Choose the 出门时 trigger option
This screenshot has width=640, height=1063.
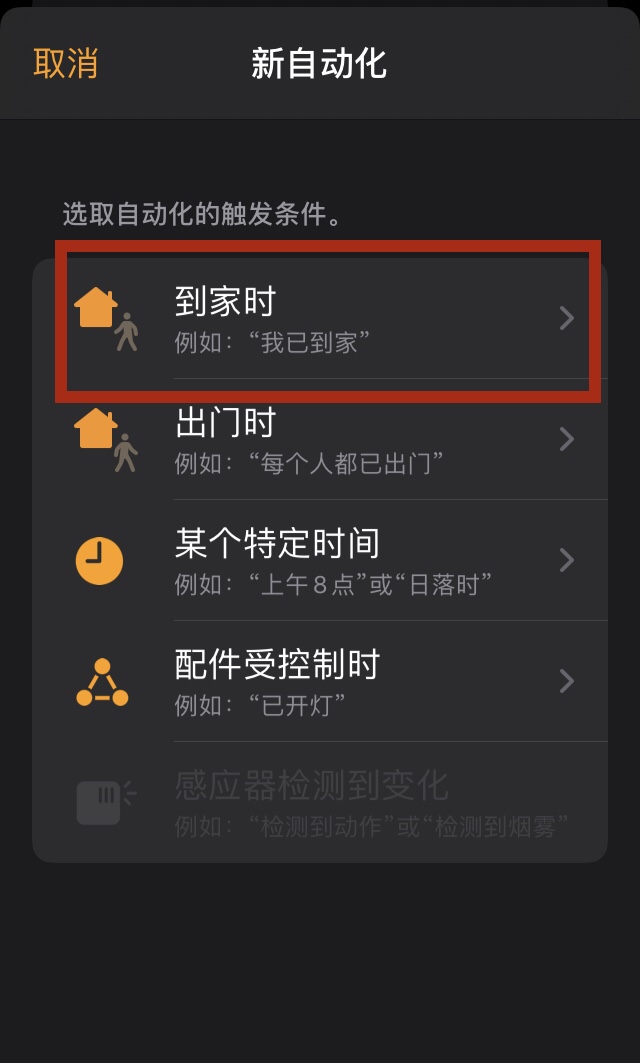point(320,439)
